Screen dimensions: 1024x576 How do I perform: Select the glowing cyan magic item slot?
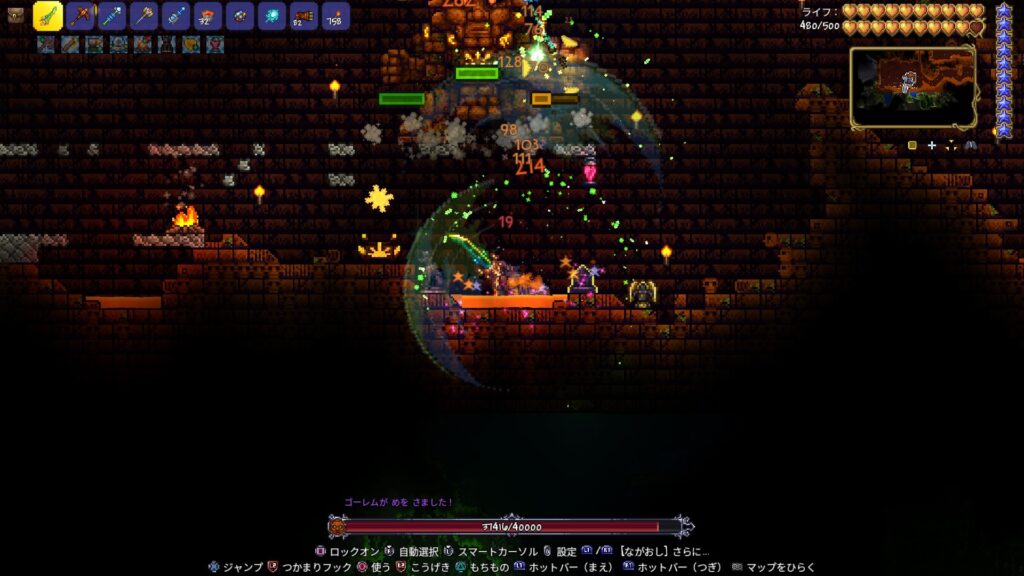pos(272,15)
